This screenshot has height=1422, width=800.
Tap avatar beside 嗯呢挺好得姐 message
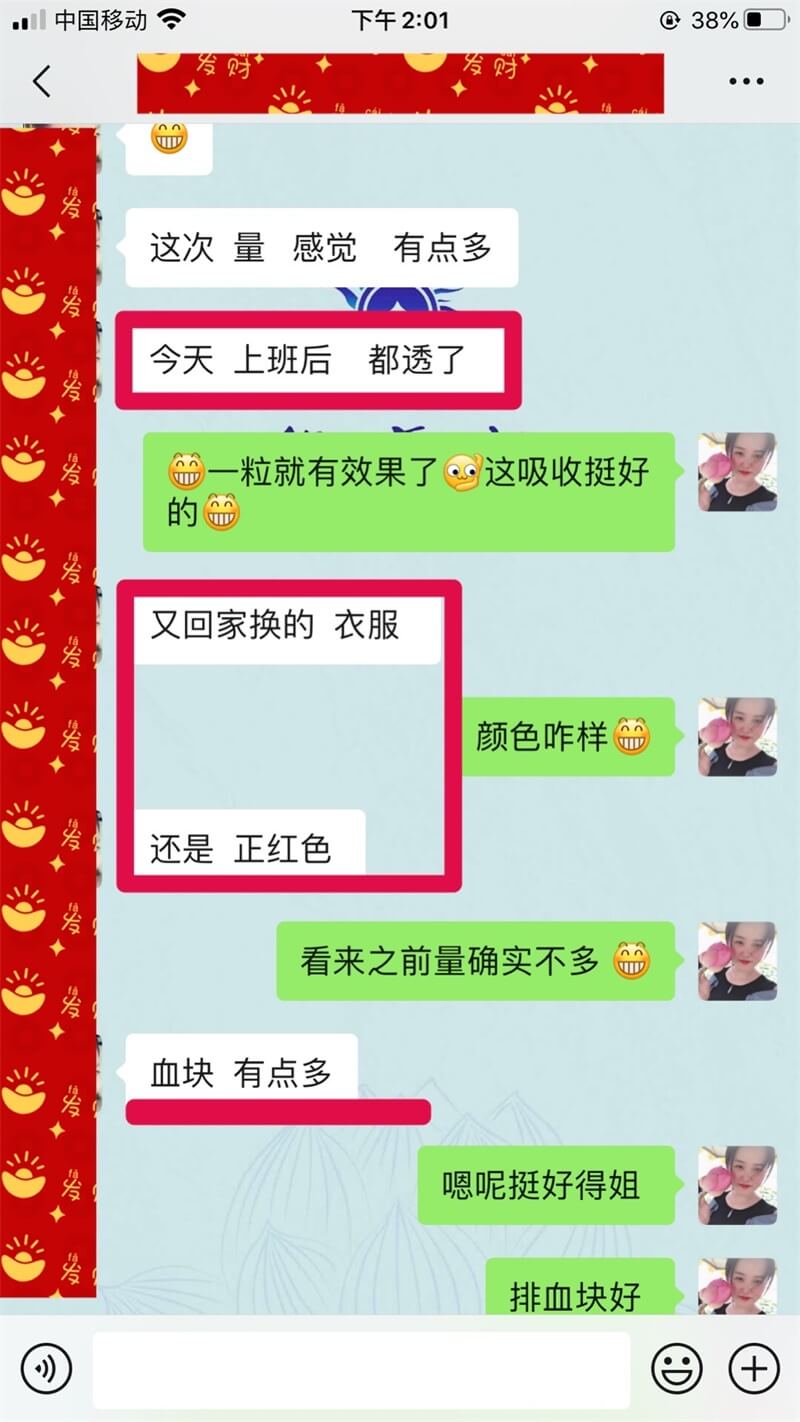(737, 1185)
